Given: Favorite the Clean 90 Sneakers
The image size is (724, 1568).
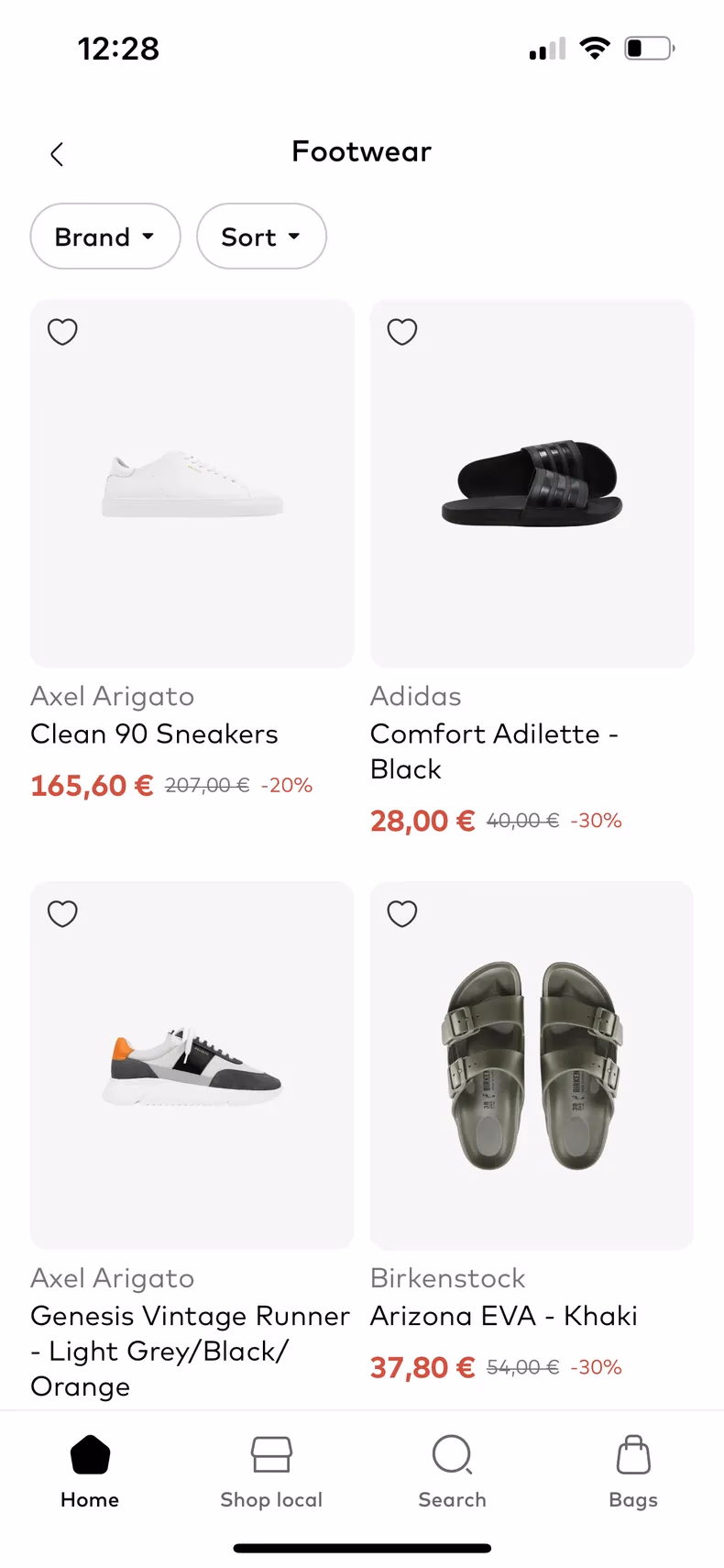Looking at the screenshot, I should tap(62, 332).
